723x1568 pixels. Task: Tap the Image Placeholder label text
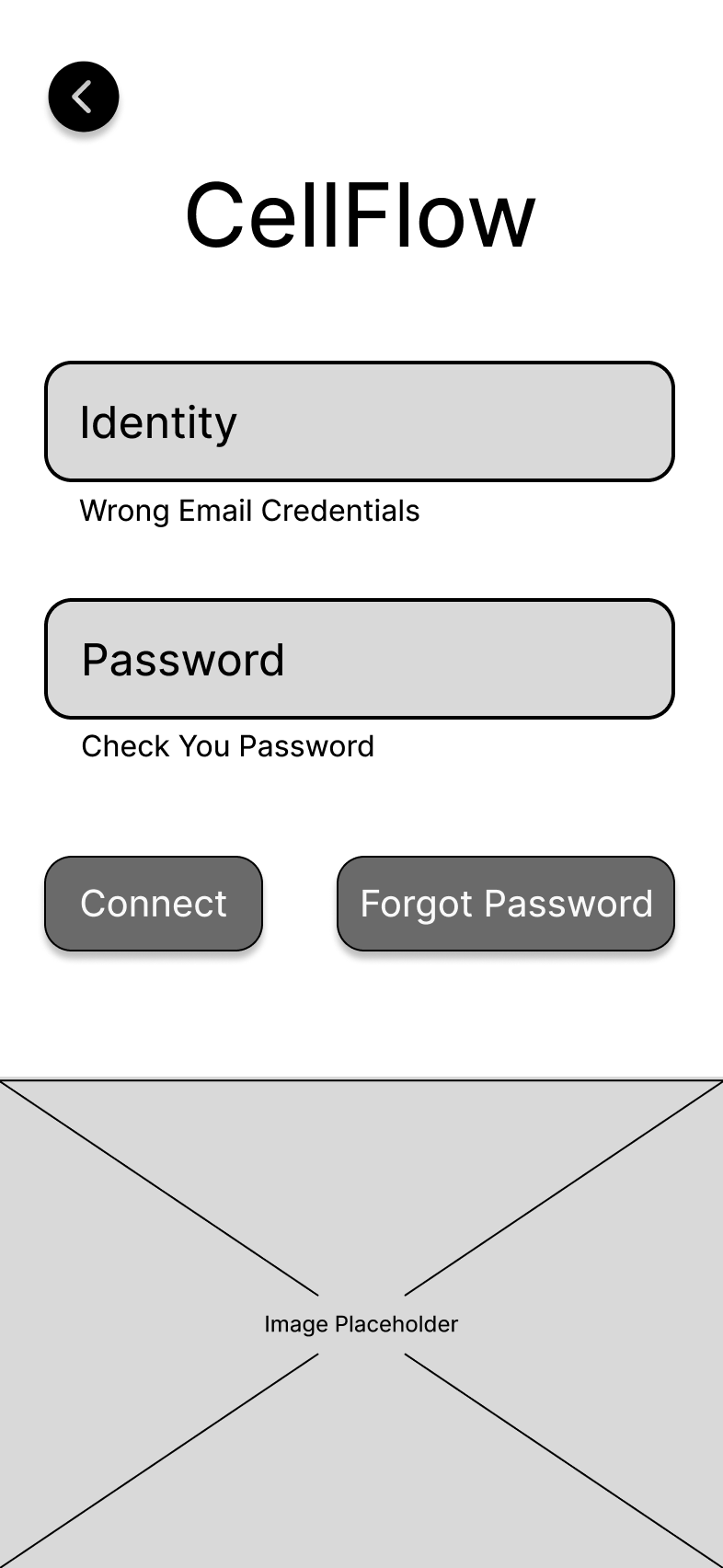pyautogui.click(x=361, y=1324)
